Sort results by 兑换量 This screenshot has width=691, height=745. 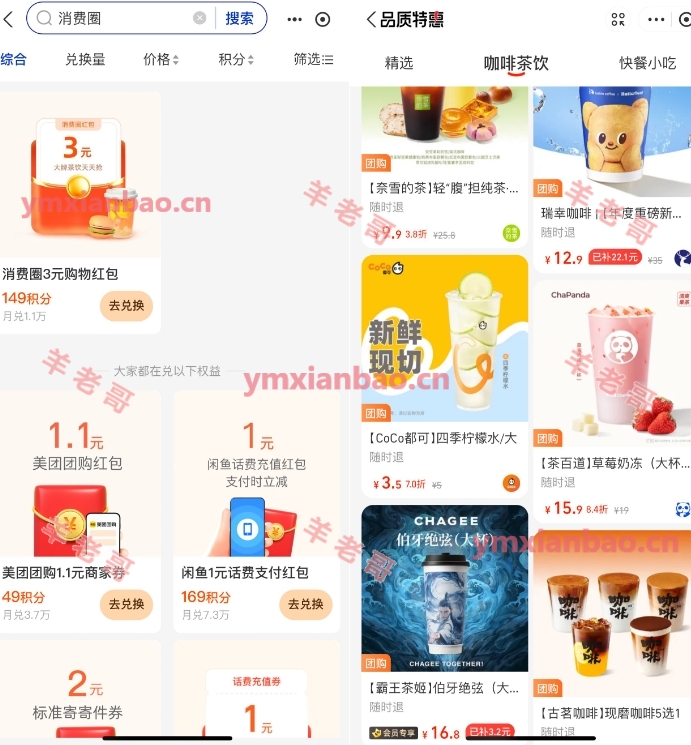[x=85, y=60]
